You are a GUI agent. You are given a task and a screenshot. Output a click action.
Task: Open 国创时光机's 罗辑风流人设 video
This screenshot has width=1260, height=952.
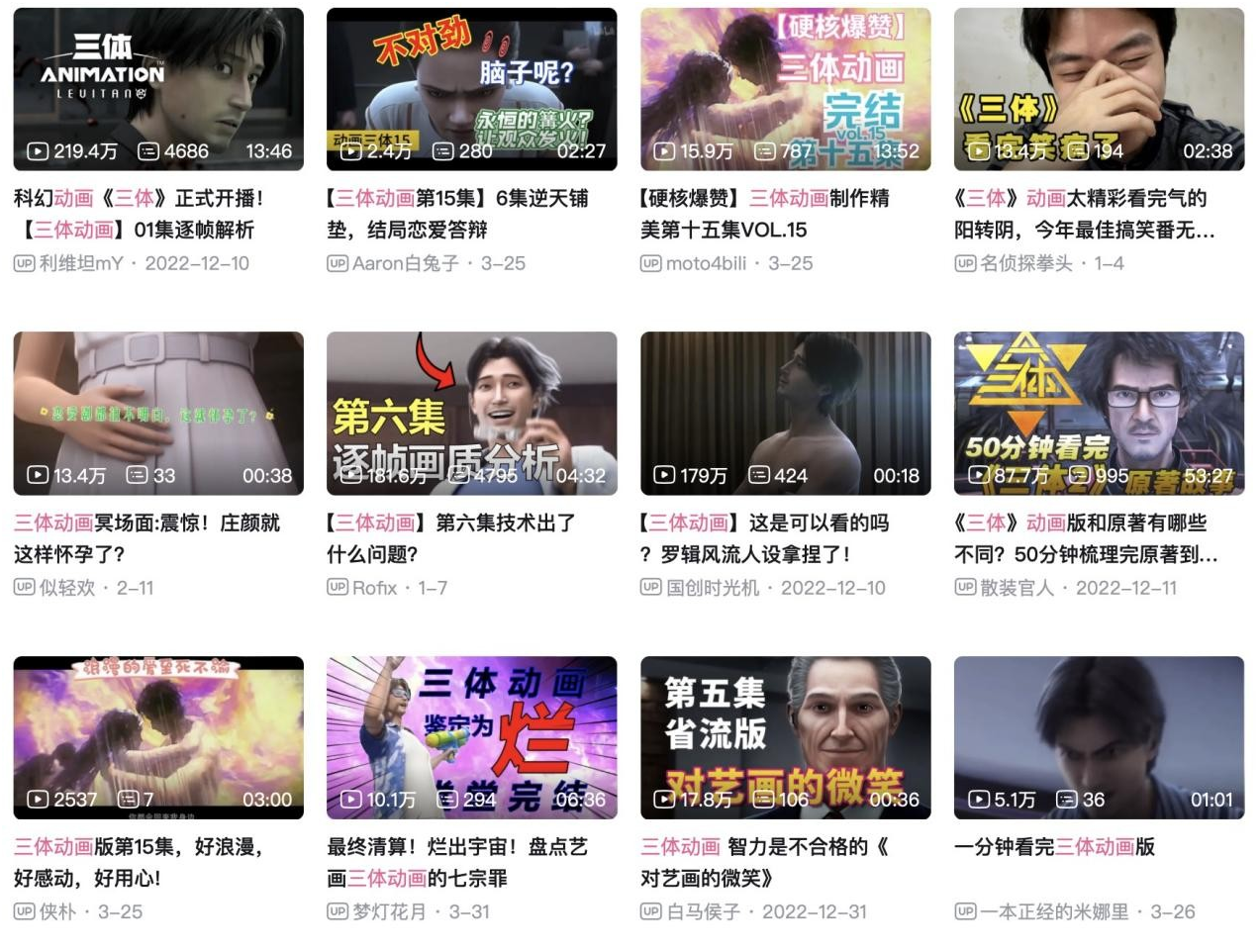[785, 413]
